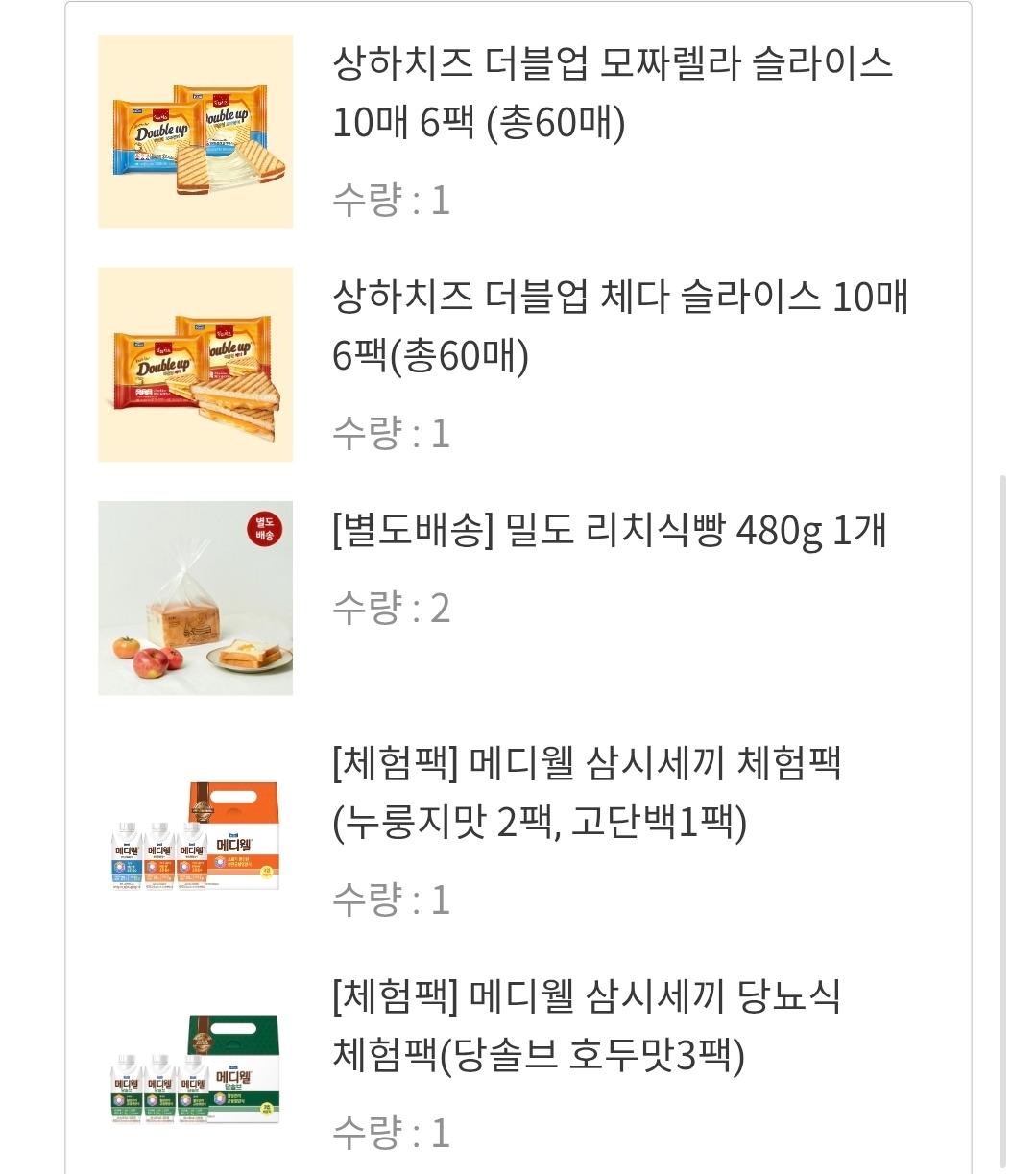Open 상하치즈 더블업 체다 슬라이스 product
Screen dimensions: 1036x1174
tap(619, 326)
